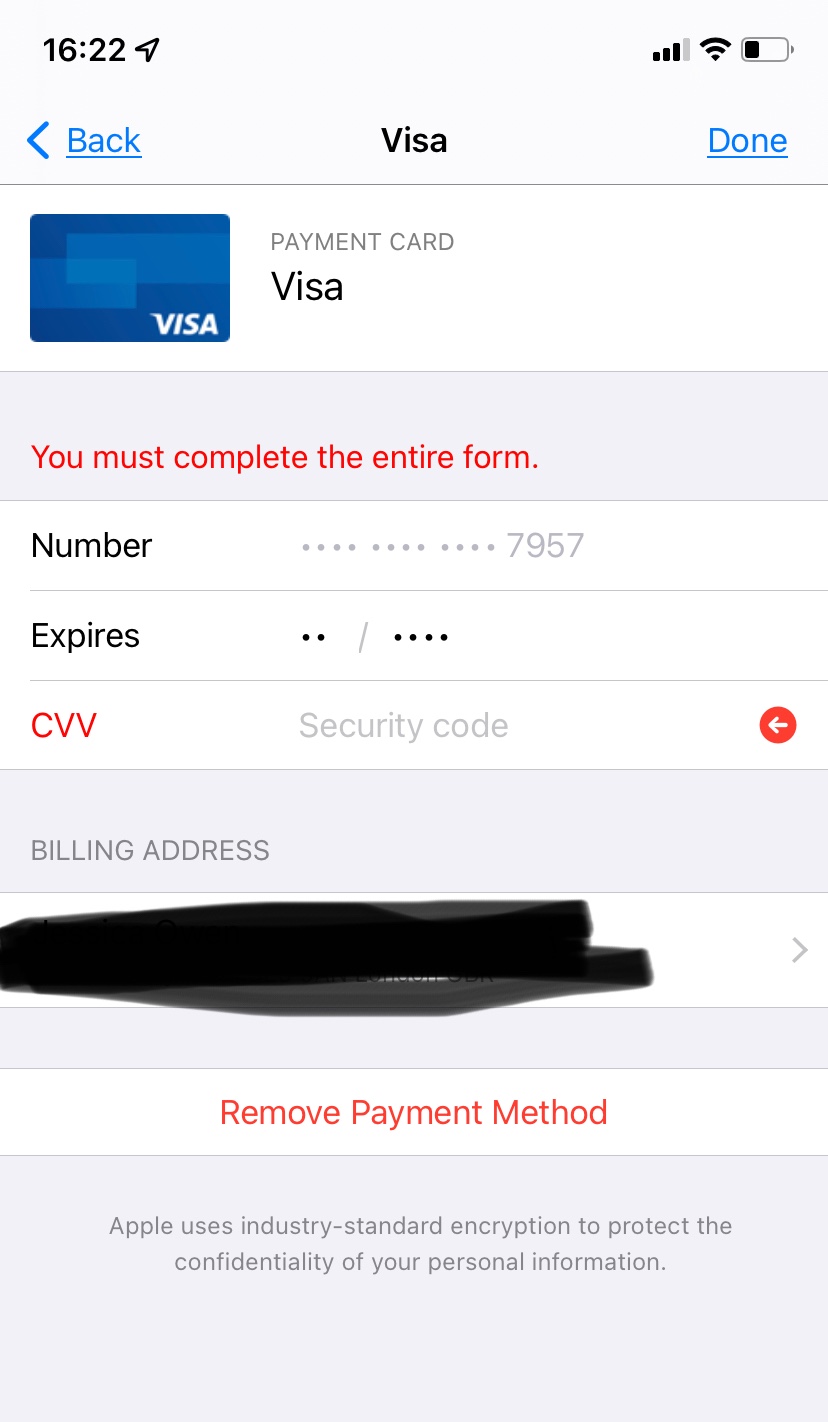Tap the Back link
Screen dimensions: 828x1422
point(103,141)
